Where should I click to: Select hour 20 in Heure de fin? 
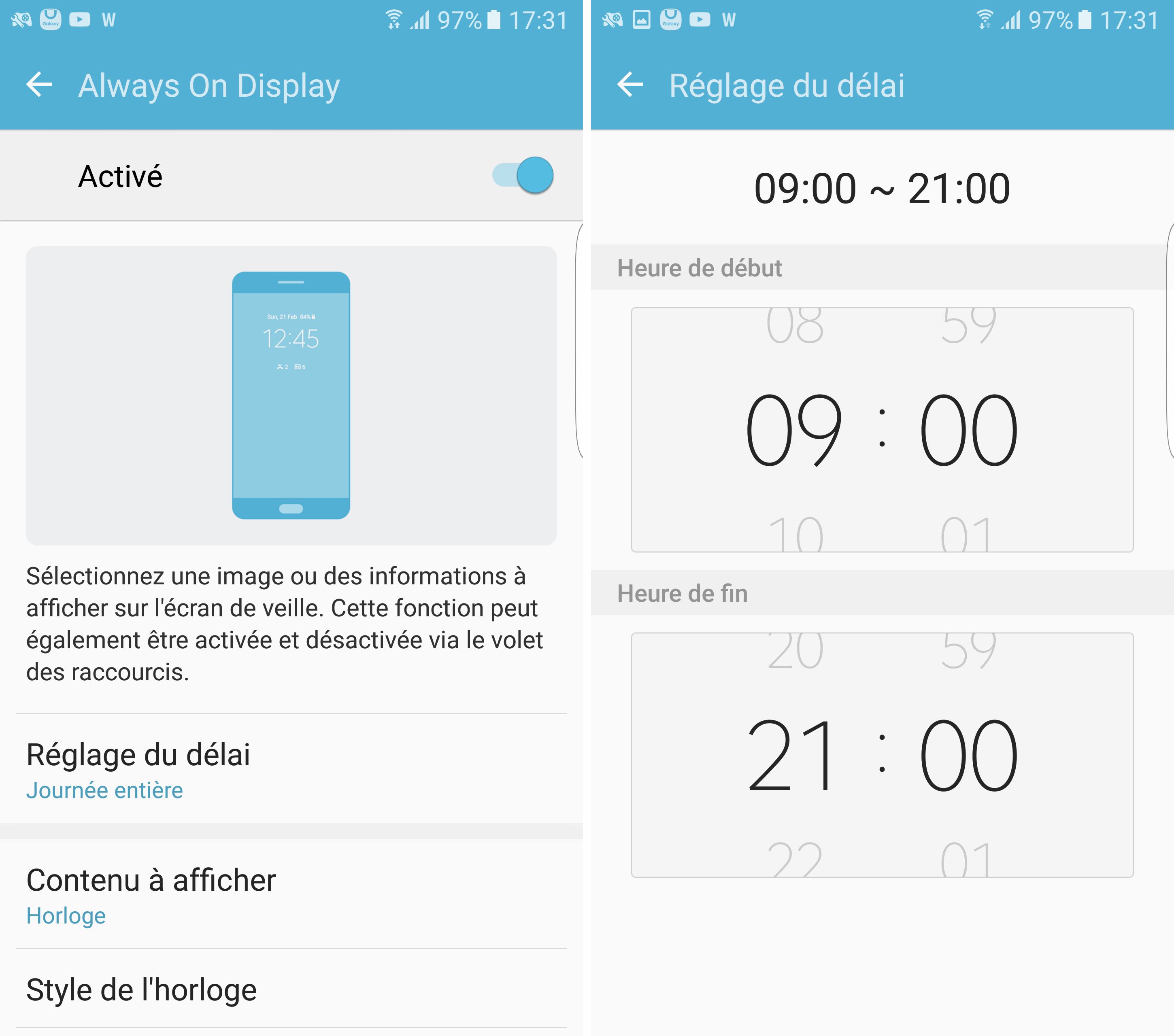[x=795, y=651]
